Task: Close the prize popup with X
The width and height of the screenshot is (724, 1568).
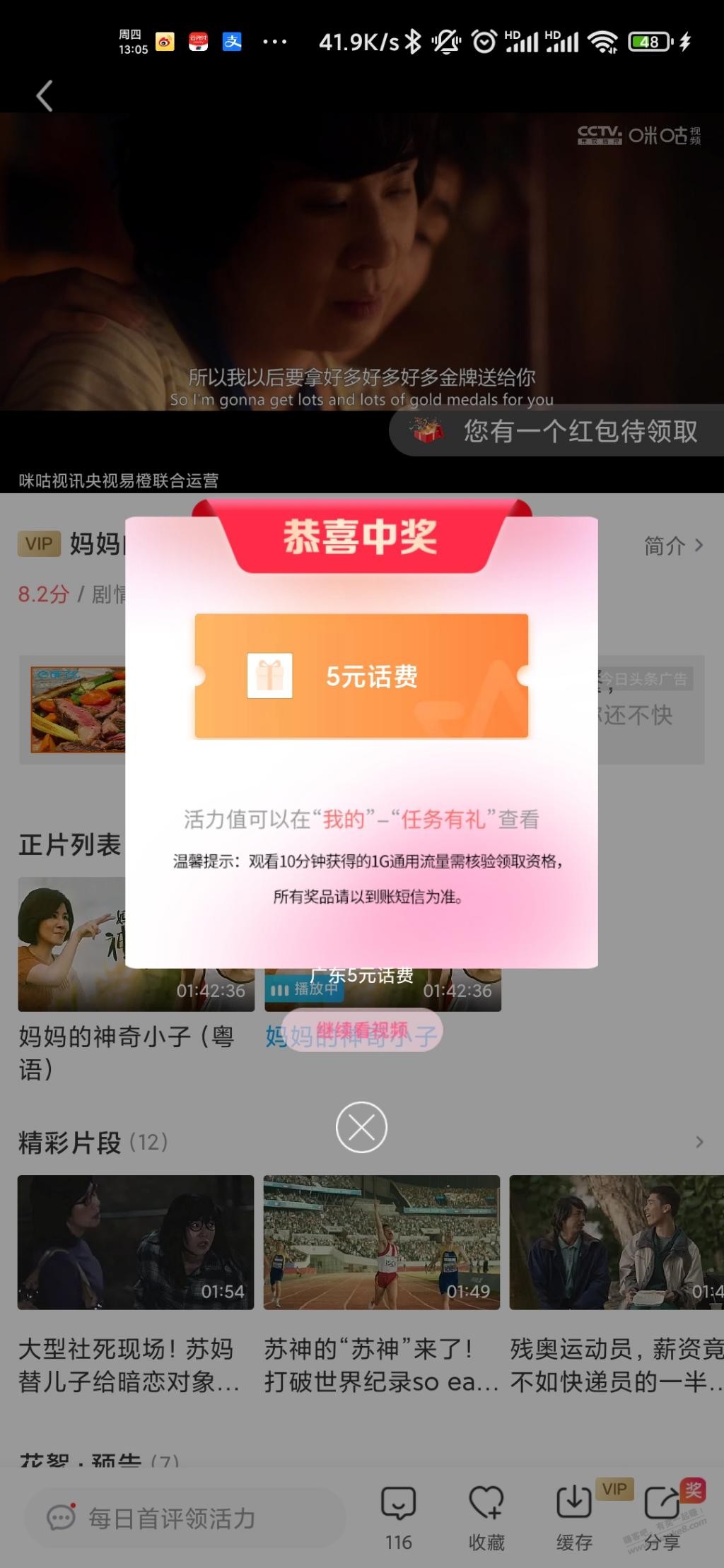Action: click(x=361, y=1127)
